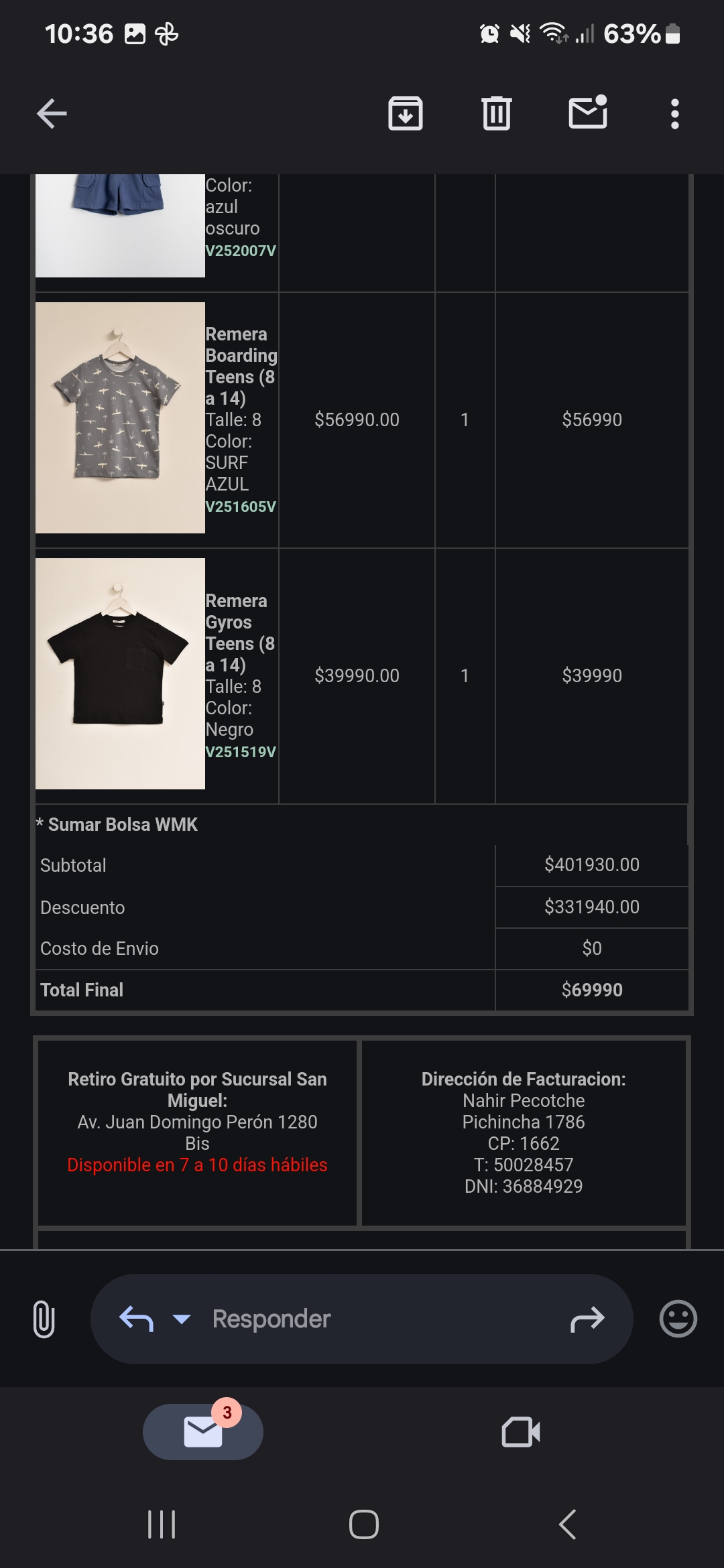Screen dimensions: 724x1568
Task: Archive this email
Action: coord(405,113)
